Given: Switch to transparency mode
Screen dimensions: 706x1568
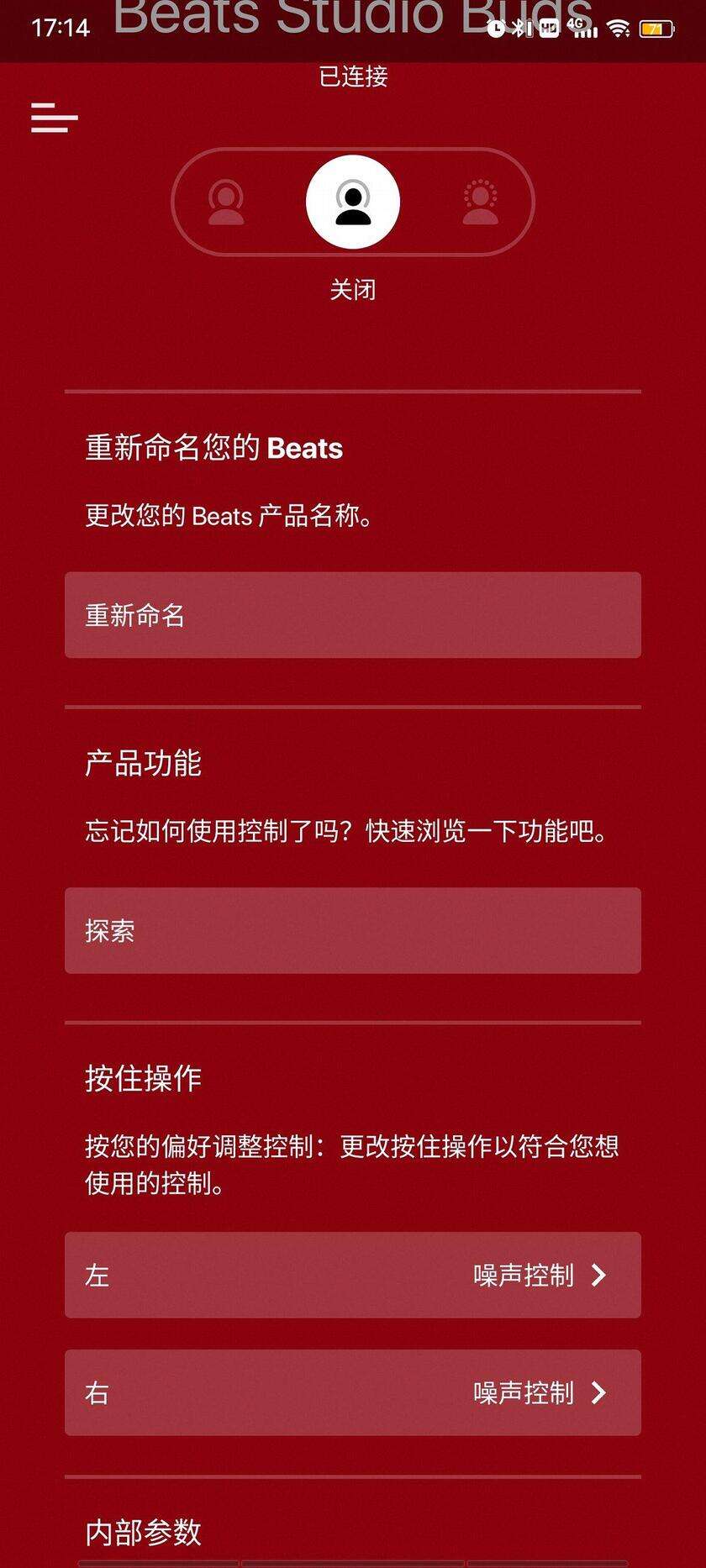Looking at the screenshot, I should [480, 202].
